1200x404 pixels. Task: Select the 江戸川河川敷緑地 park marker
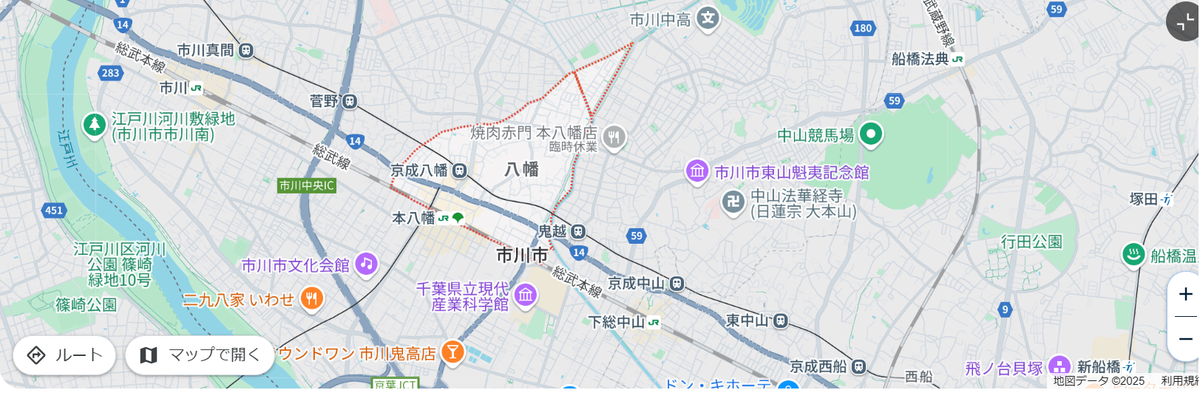pos(95,125)
